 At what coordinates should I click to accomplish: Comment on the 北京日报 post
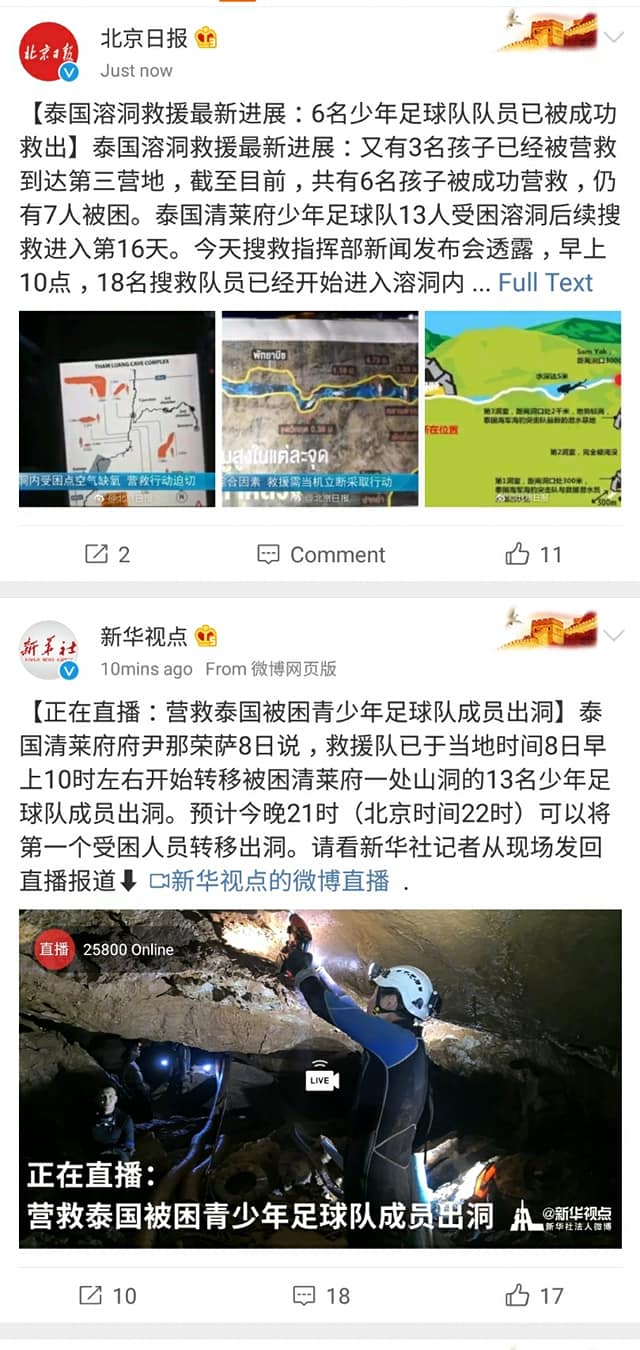point(321,554)
